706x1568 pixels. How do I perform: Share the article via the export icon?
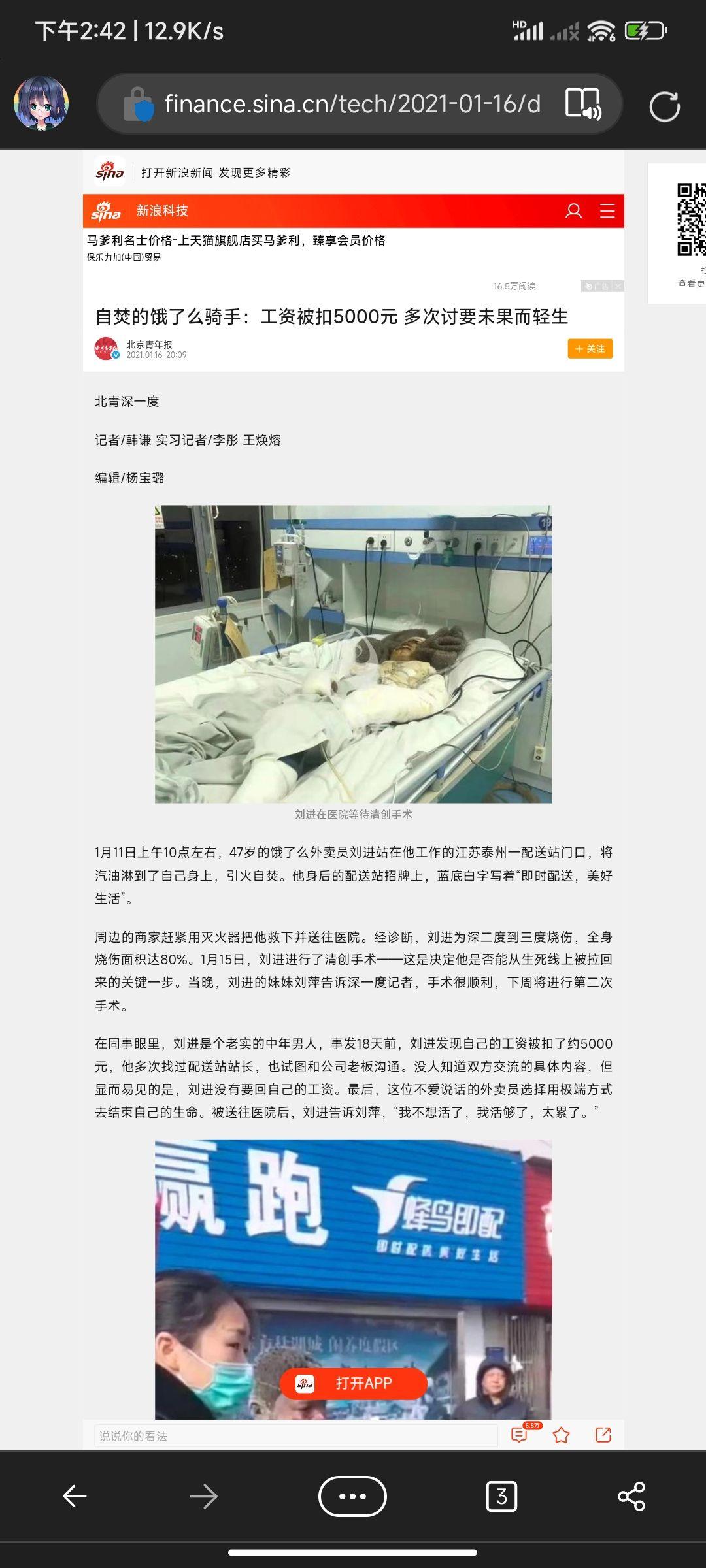pyautogui.click(x=603, y=1434)
